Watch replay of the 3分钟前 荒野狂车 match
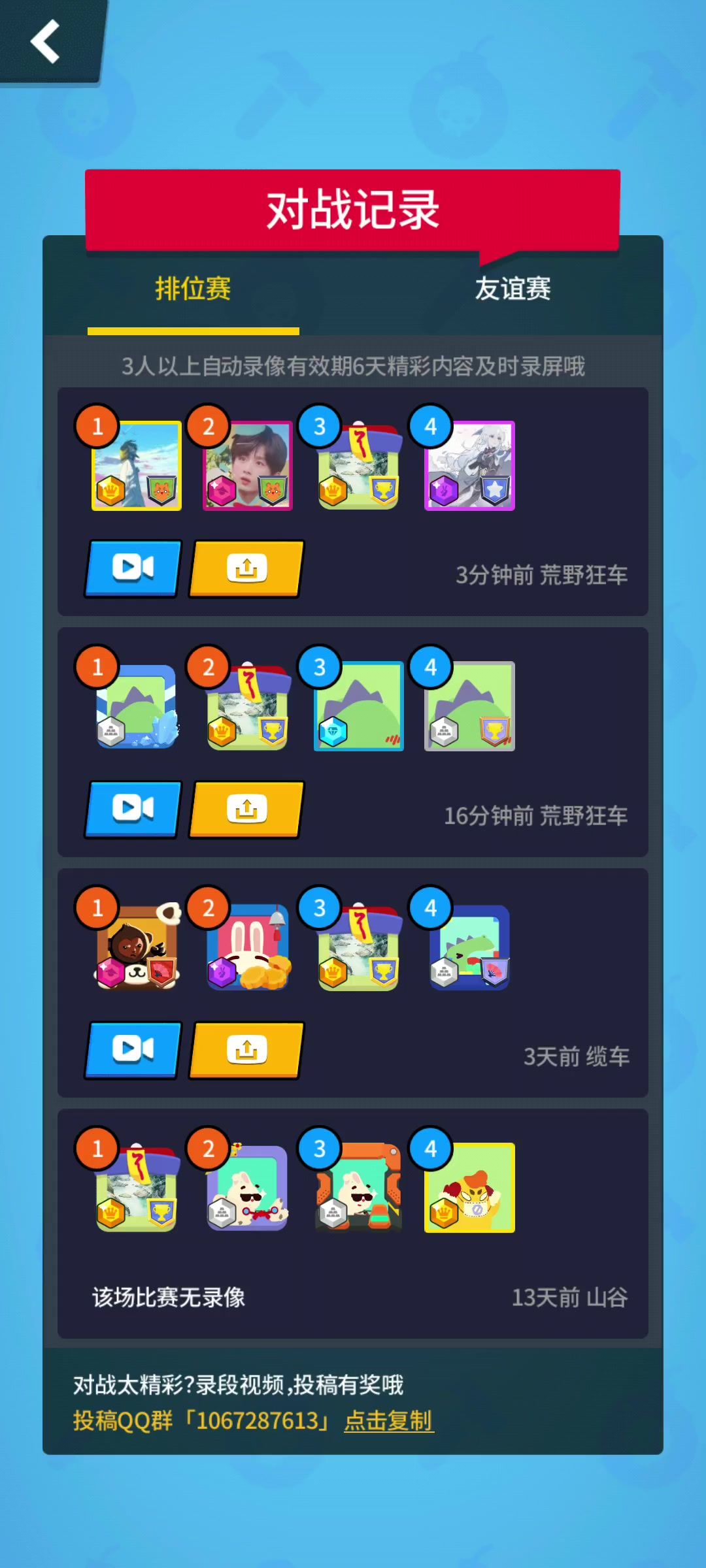Image resolution: width=706 pixels, height=1568 pixels. click(133, 568)
